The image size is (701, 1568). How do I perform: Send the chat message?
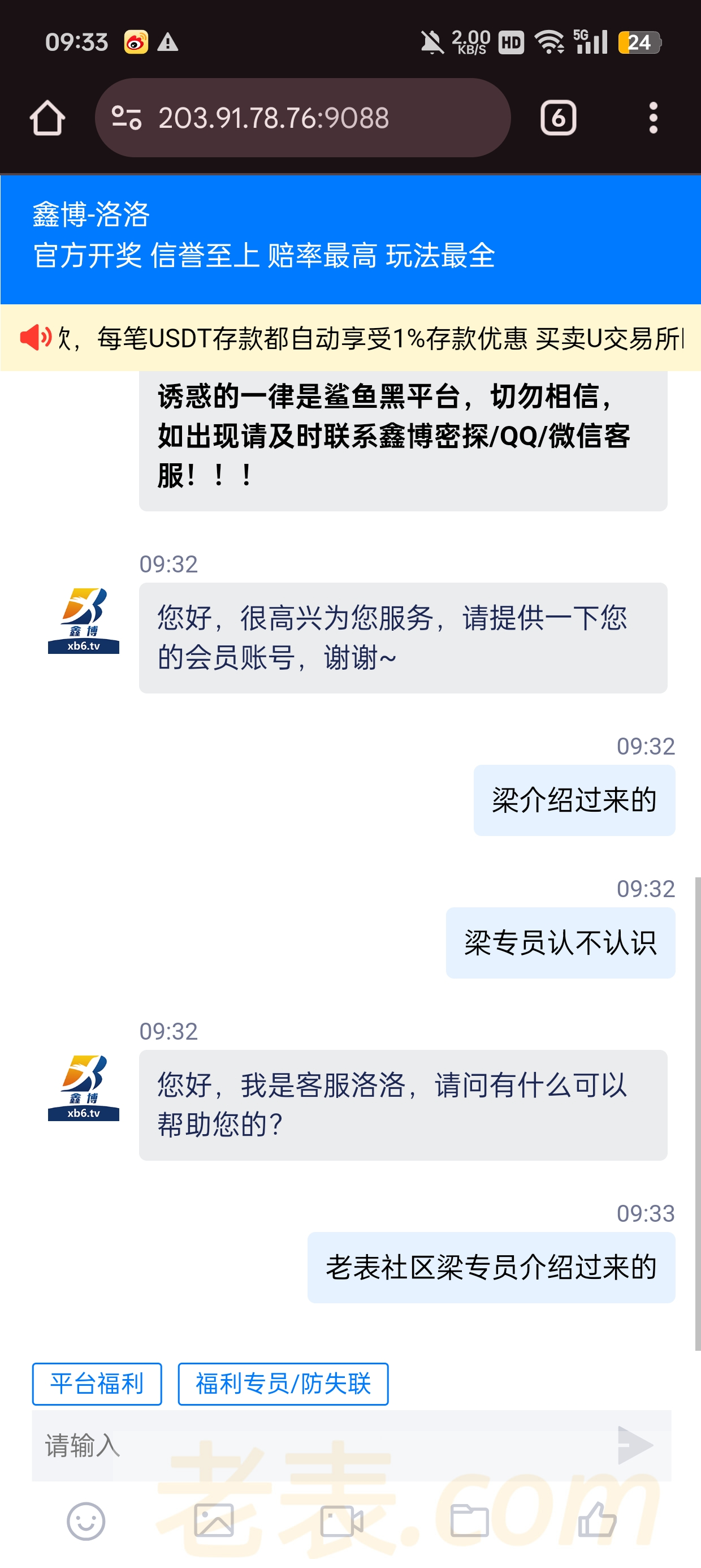(635, 1445)
